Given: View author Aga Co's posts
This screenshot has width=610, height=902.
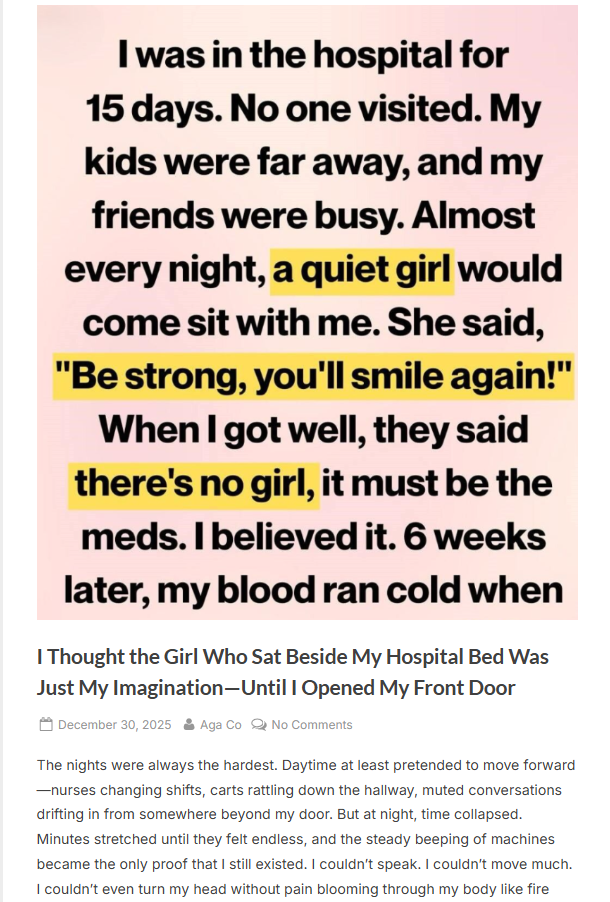Looking at the screenshot, I should pos(220,725).
